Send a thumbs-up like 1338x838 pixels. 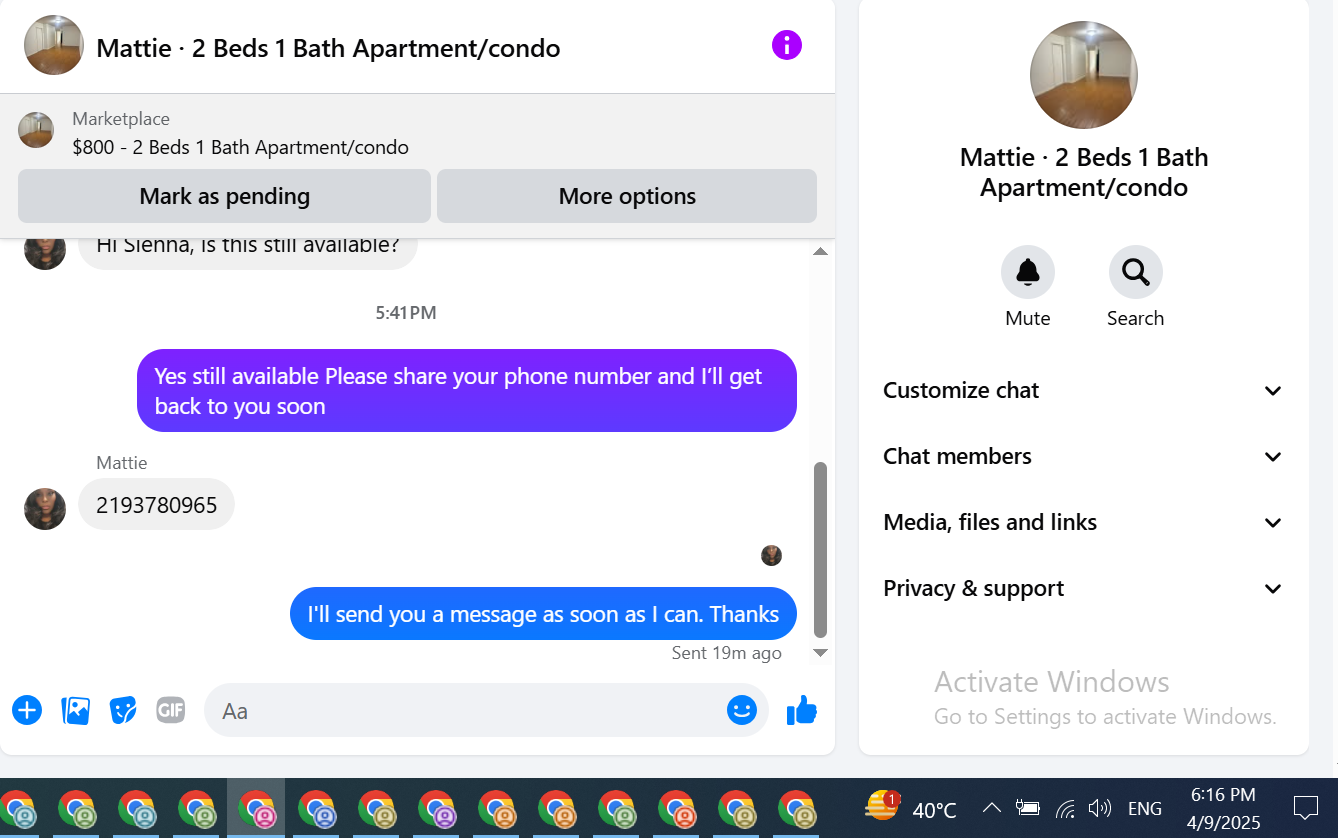(802, 711)
